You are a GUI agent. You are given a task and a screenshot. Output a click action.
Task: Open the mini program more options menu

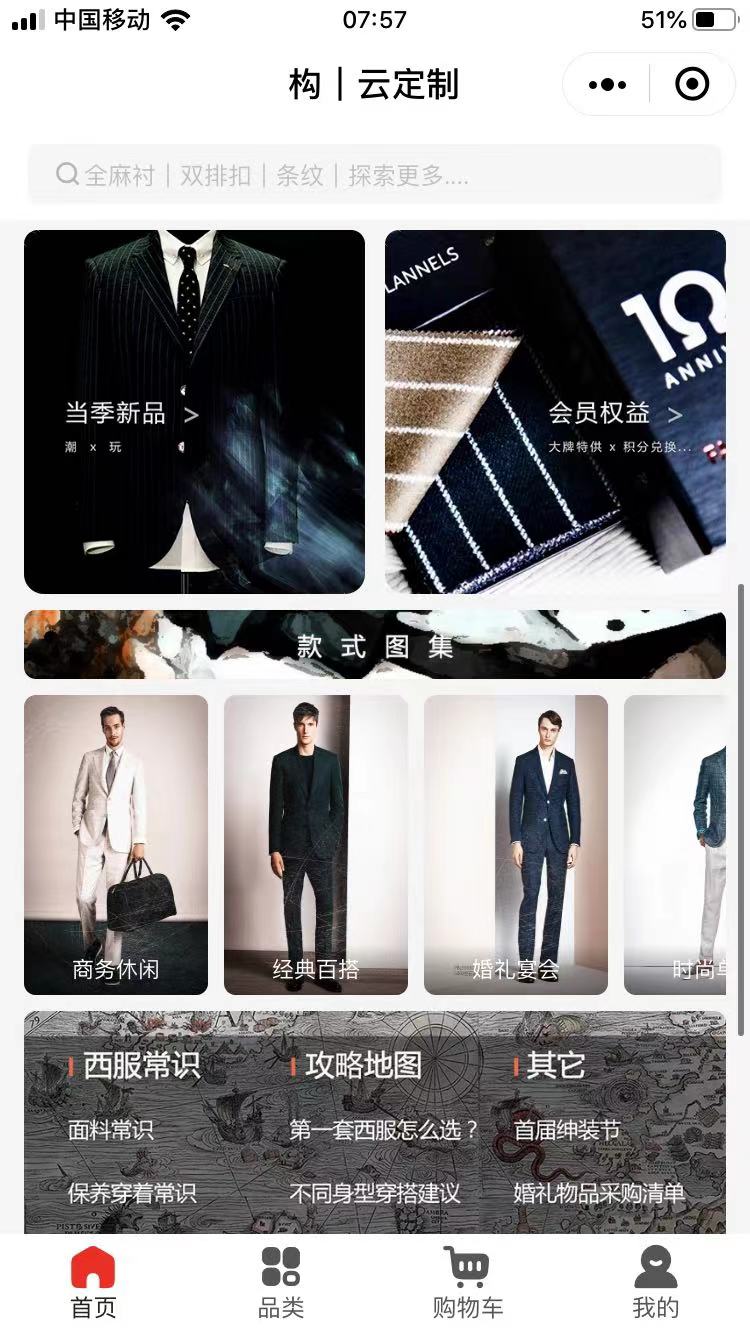tap(607, 85)
